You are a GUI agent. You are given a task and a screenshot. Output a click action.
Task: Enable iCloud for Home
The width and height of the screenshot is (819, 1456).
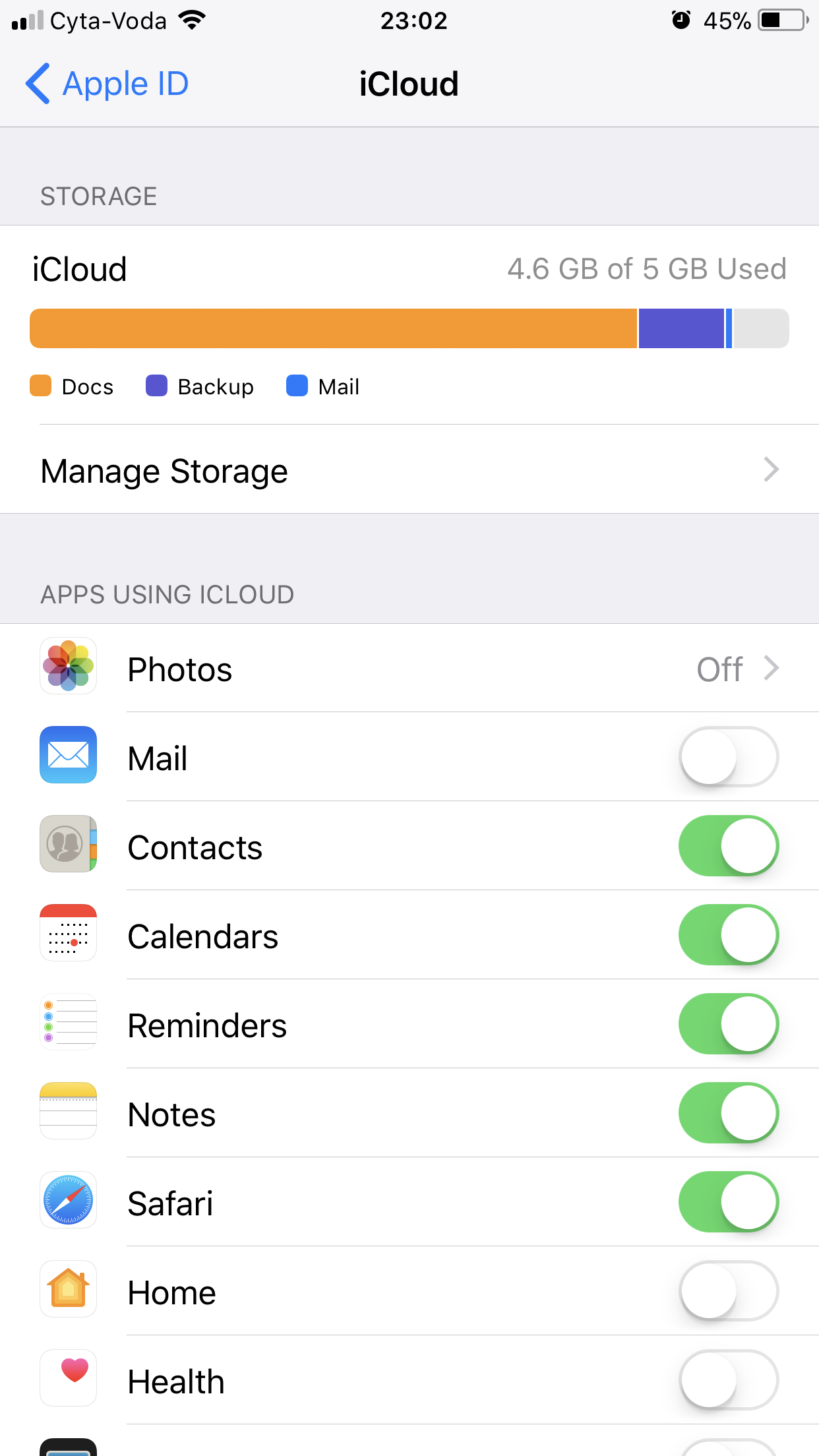tap(728, 1291)
